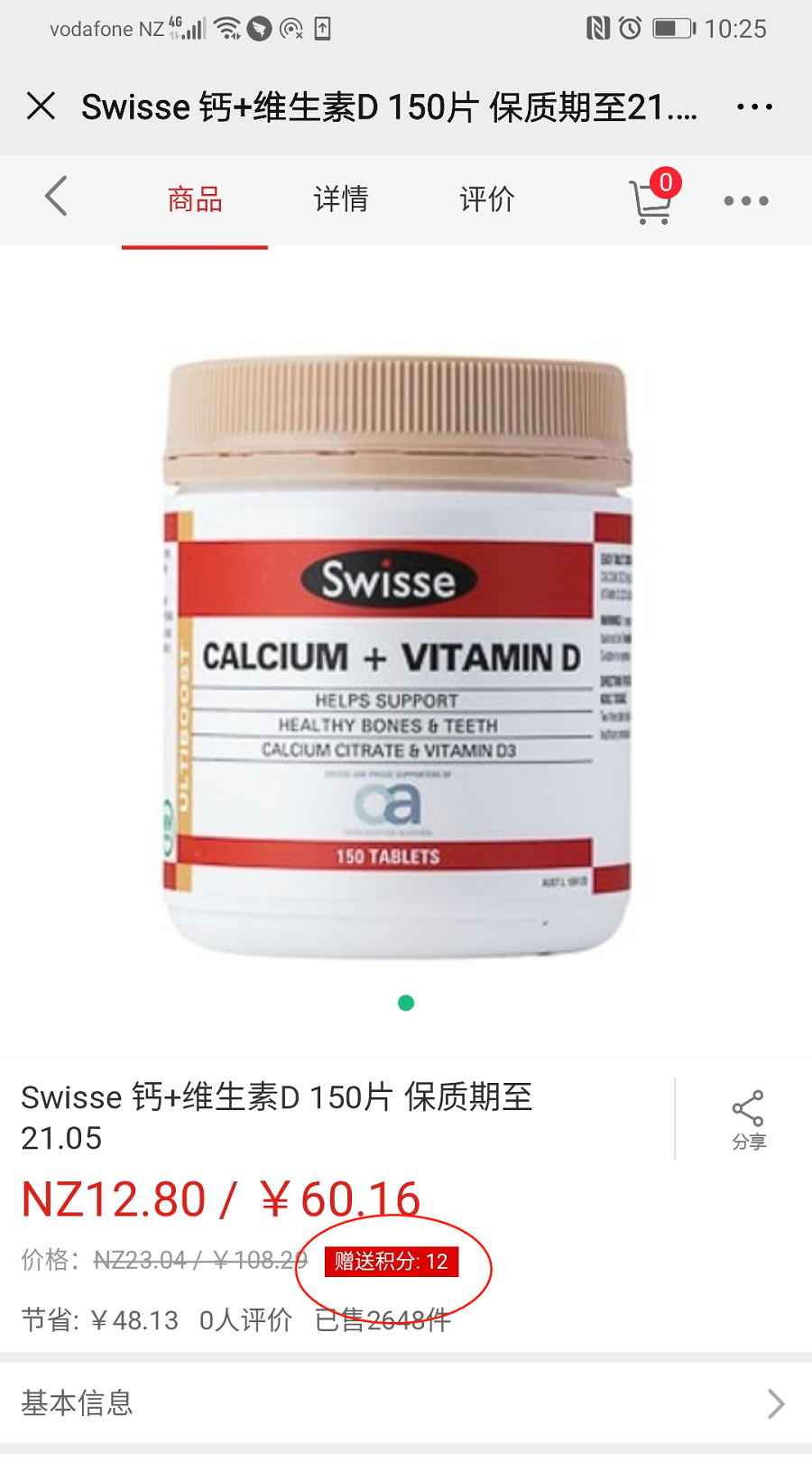The image size is (812, 1471).
Task: Open the shopping cart
Action: click(x=651, y=200)
